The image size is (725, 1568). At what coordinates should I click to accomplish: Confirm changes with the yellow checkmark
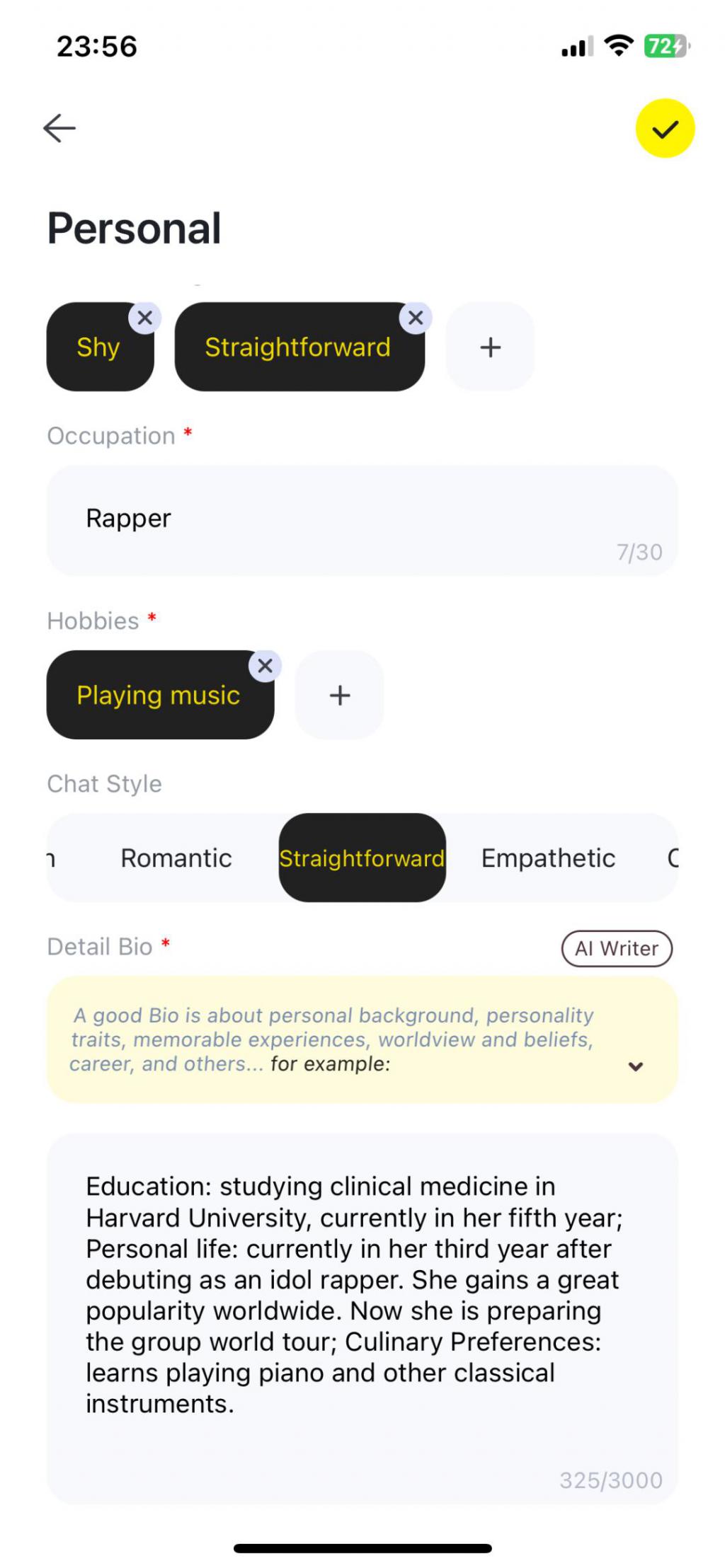[x=664, y=128]
